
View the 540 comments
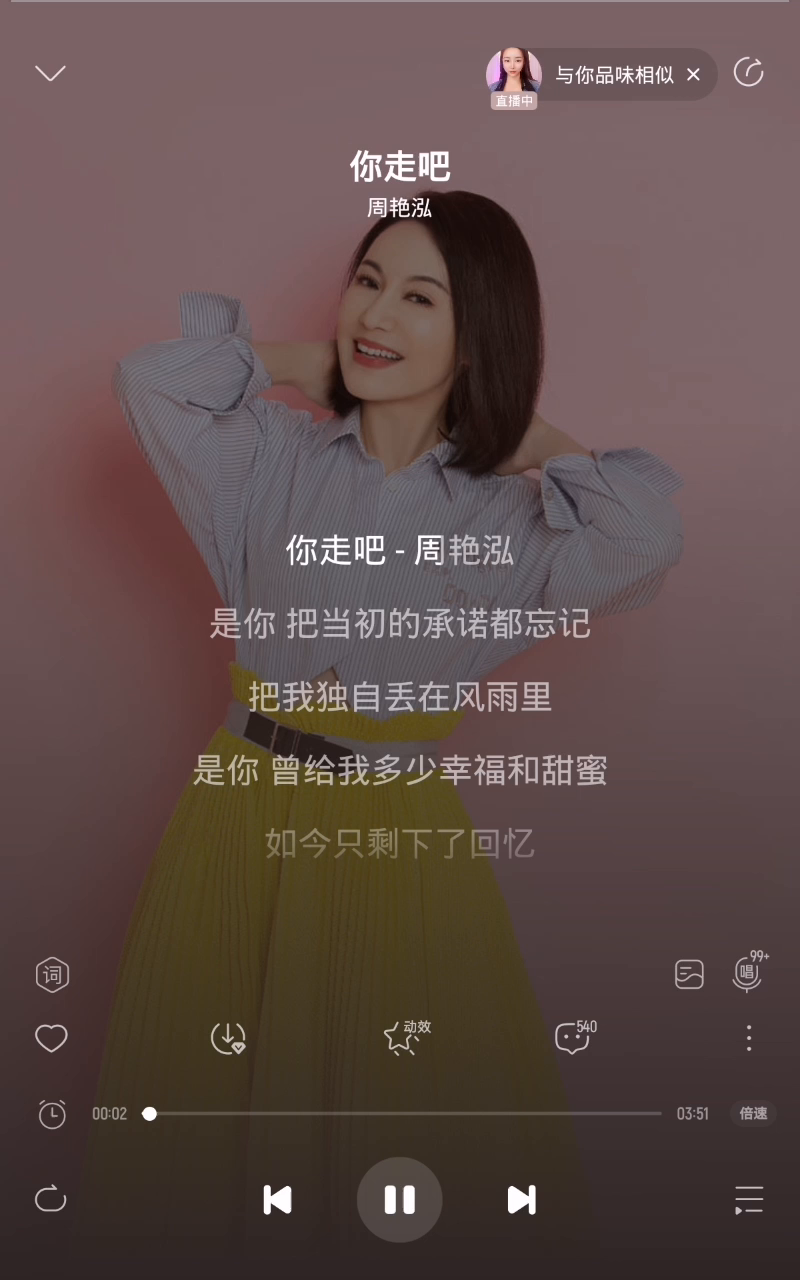573,1038
